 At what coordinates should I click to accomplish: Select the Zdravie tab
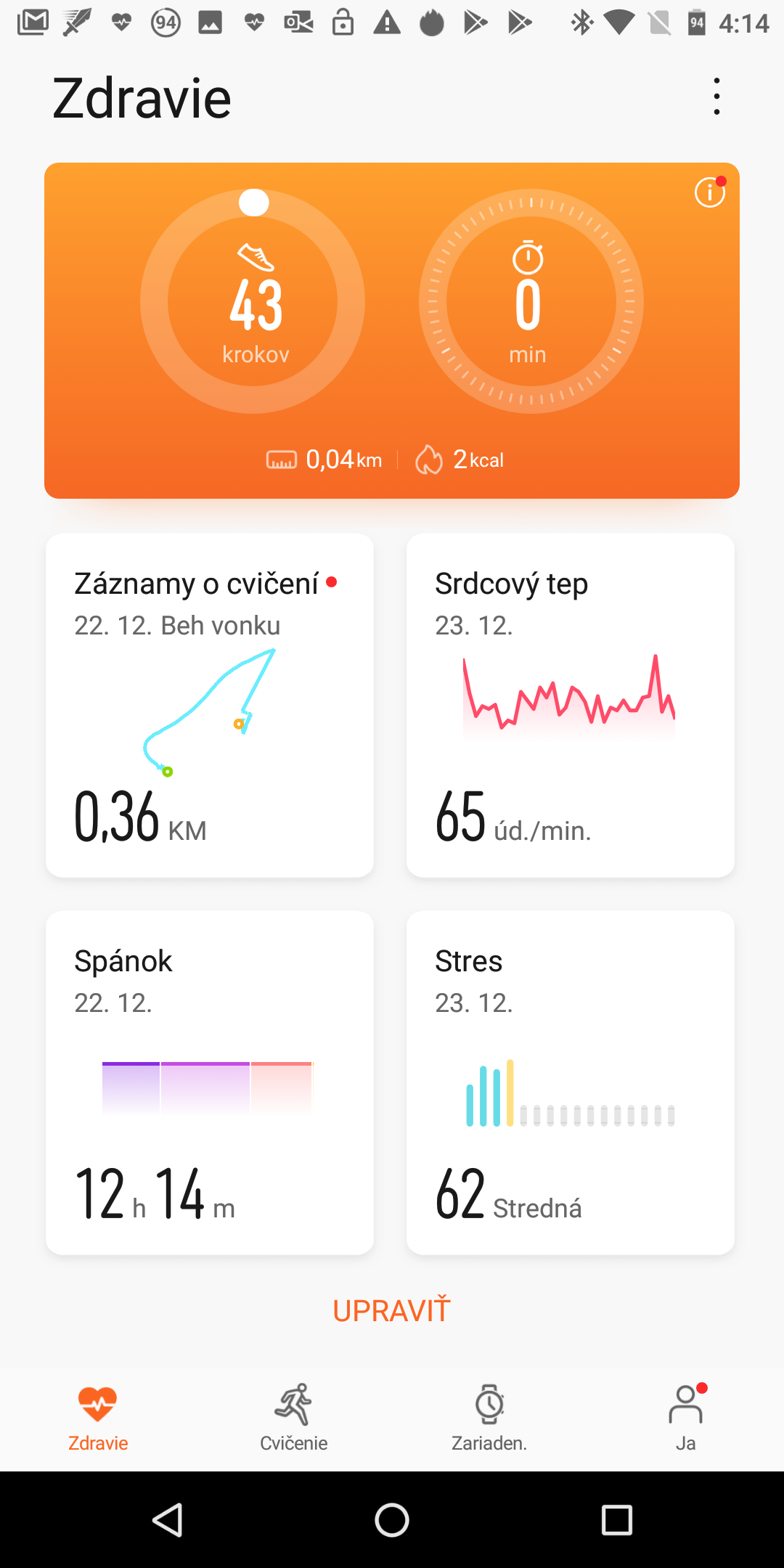pyautogui.click(x=98, y=1418)
